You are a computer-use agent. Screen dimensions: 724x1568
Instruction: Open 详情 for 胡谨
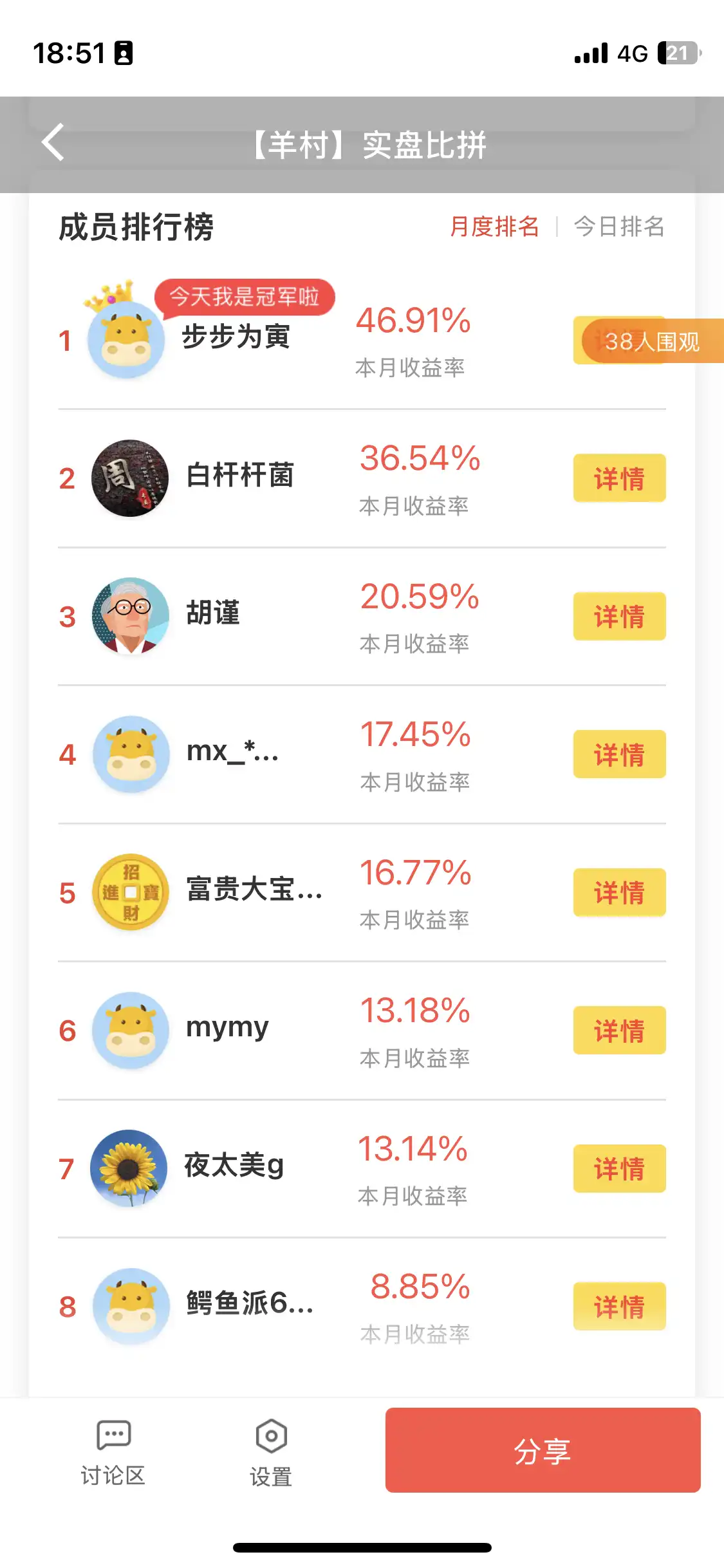point(619,616)
